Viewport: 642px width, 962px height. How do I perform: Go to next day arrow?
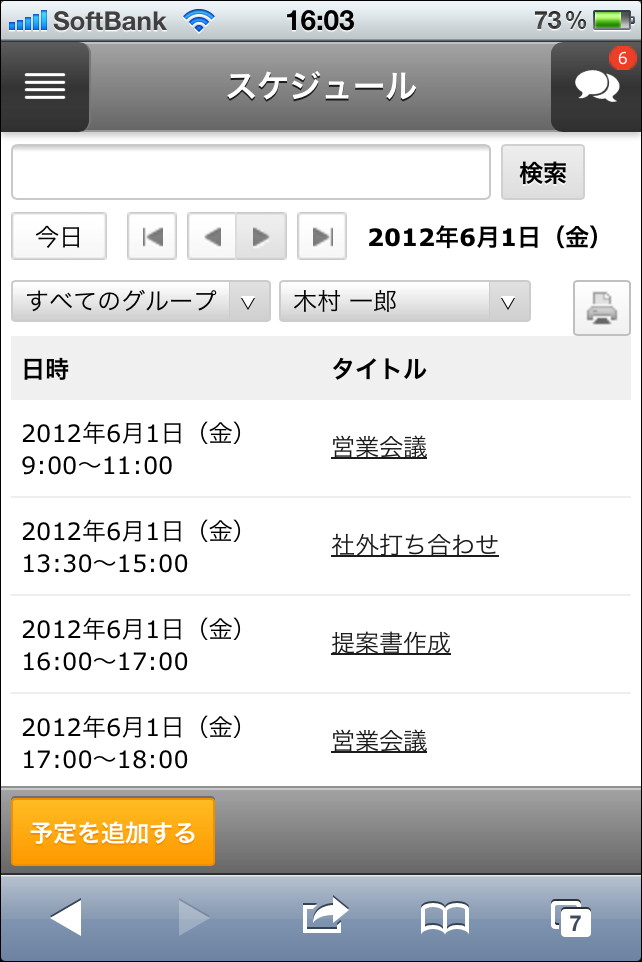pos(261,237)
